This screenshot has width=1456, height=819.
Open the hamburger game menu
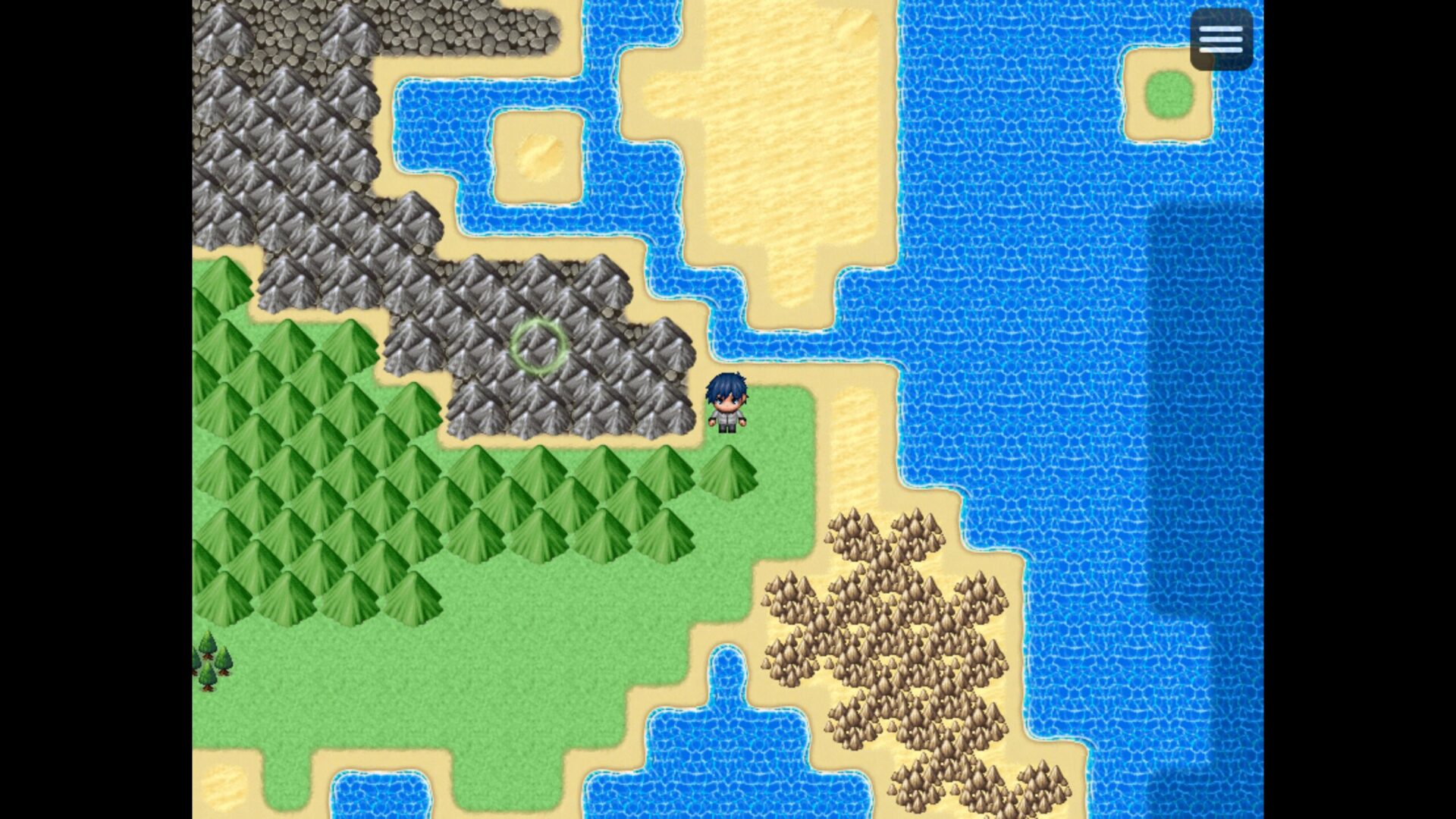(x=1220, y=39)
